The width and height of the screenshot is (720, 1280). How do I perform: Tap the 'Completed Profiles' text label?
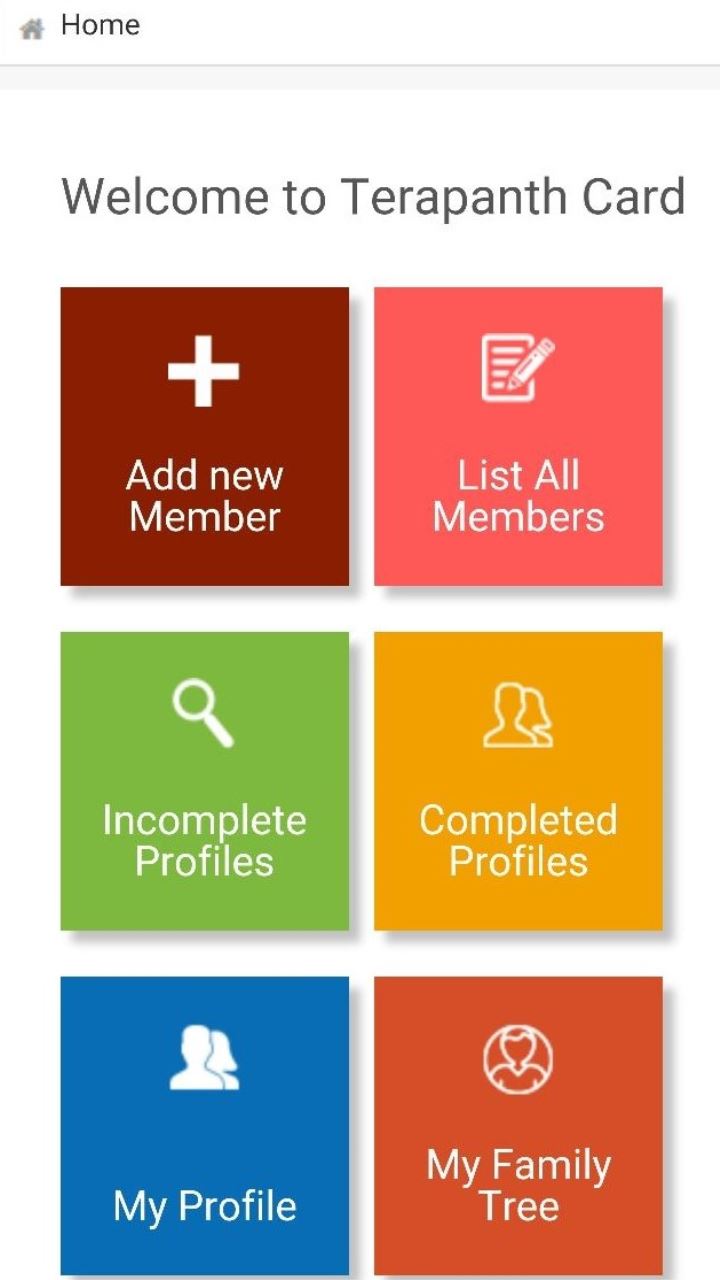point(517,840)
